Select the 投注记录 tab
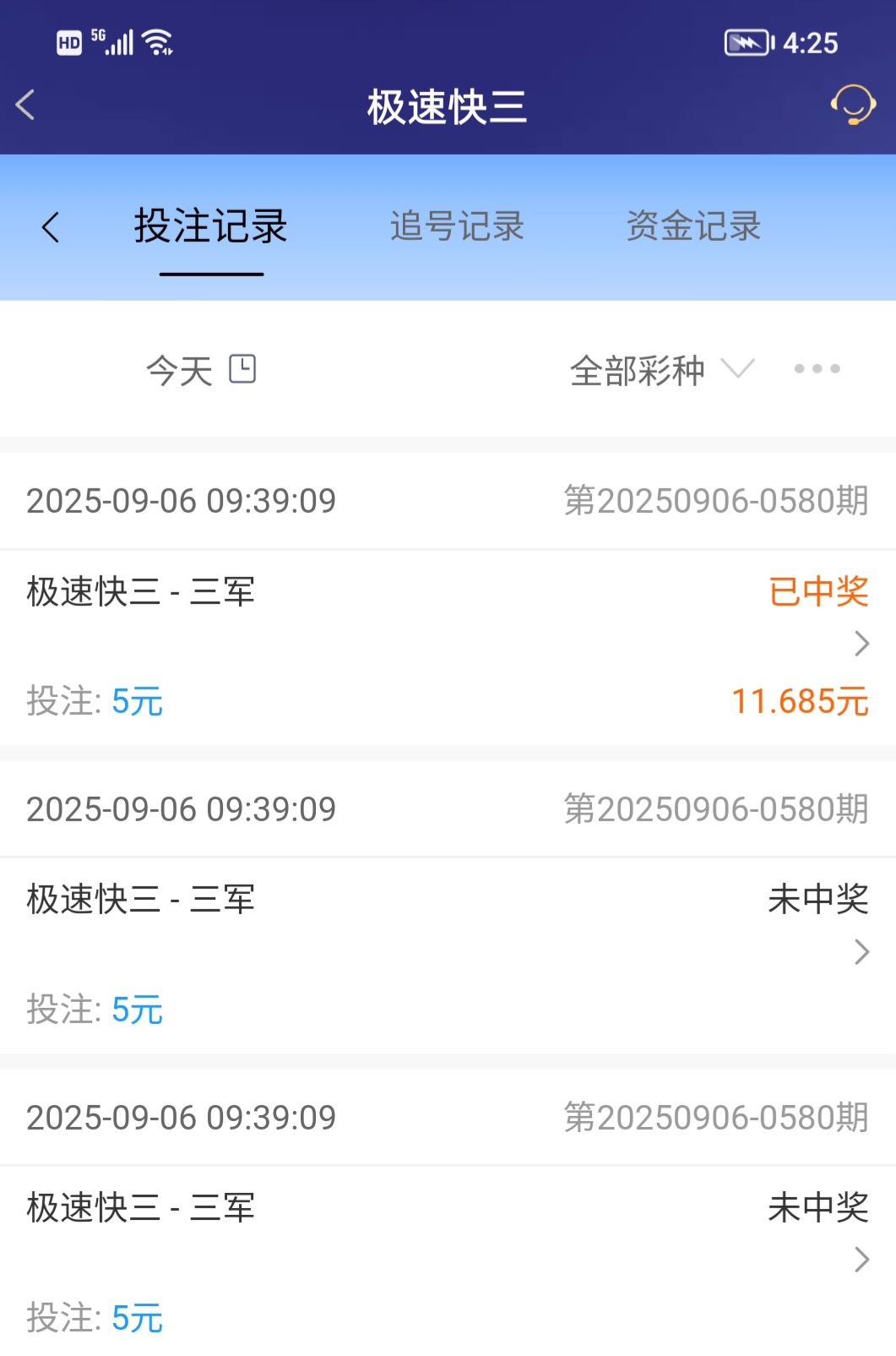 (211, 227)
